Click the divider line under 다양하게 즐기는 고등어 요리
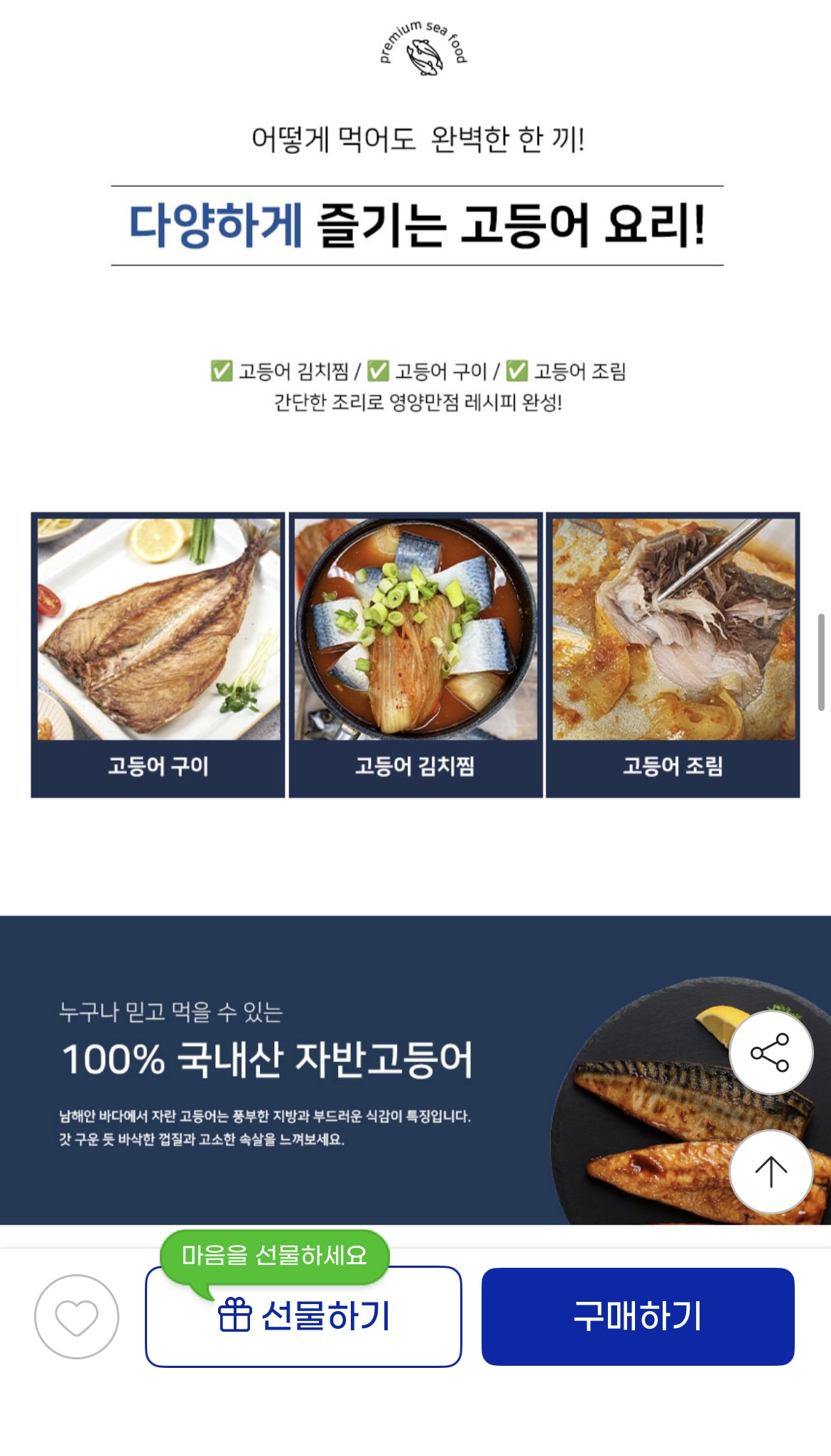Viewport: 831px width, 1456px height. [415, 266]
